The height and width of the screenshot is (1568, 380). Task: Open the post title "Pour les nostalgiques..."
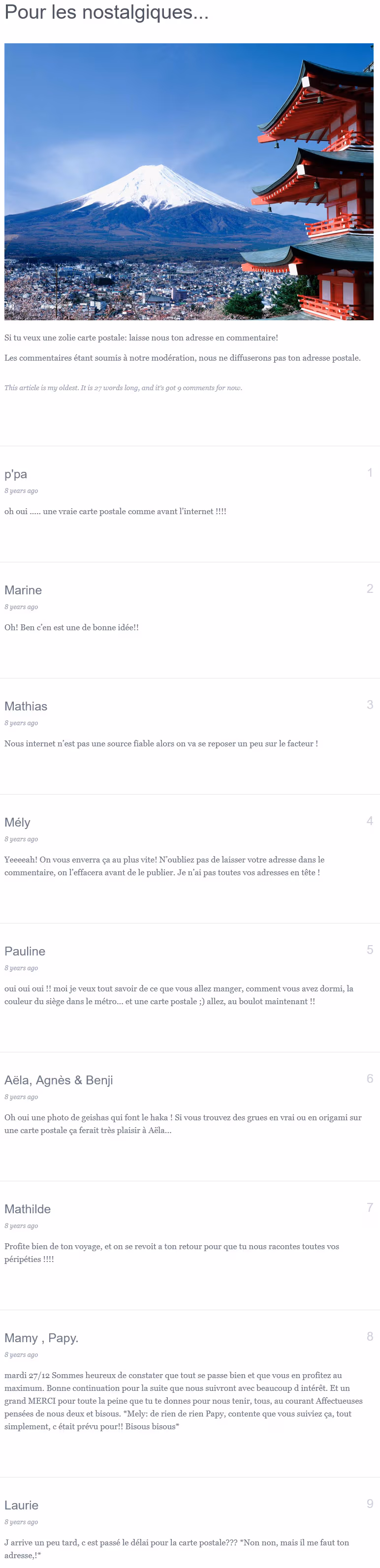pyautogui.click(x=107, y=13)
